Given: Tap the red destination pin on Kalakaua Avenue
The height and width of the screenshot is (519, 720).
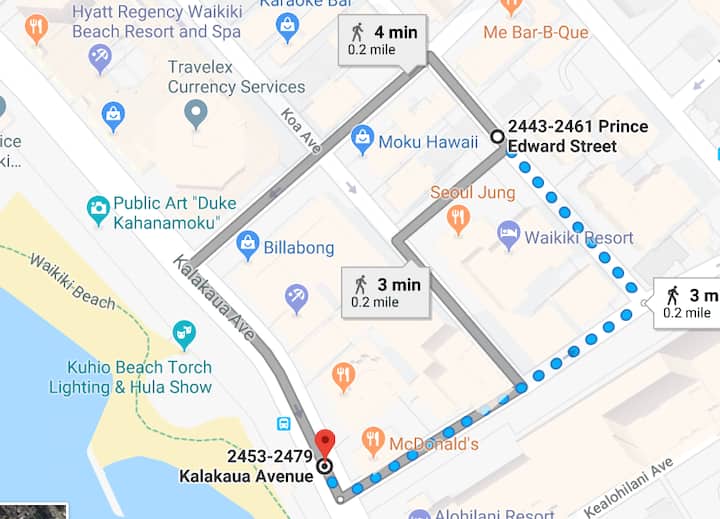Looking at the screenshot, I should click(324, 441).
